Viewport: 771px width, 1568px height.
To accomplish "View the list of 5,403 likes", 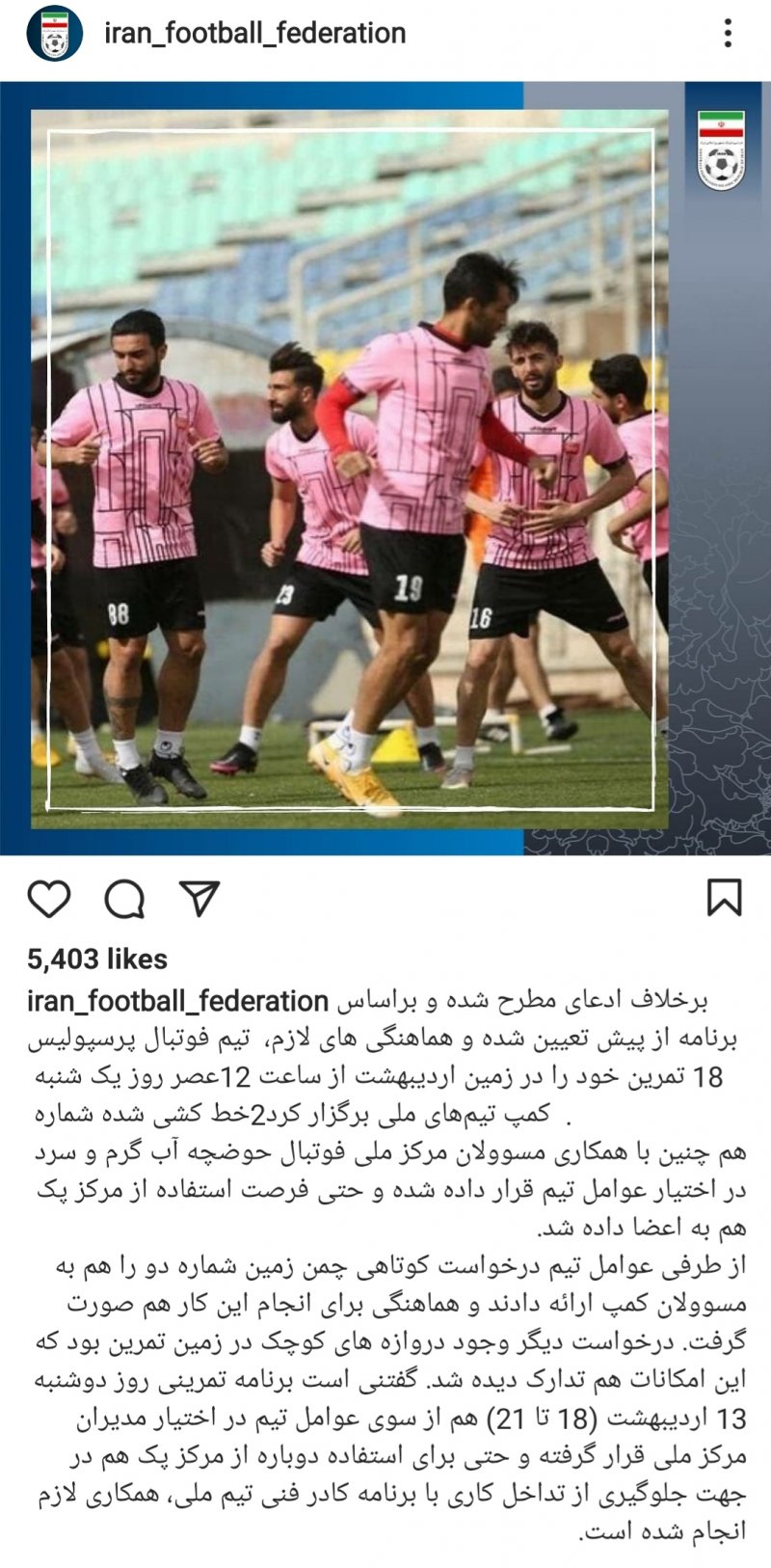I will point(97,960).
